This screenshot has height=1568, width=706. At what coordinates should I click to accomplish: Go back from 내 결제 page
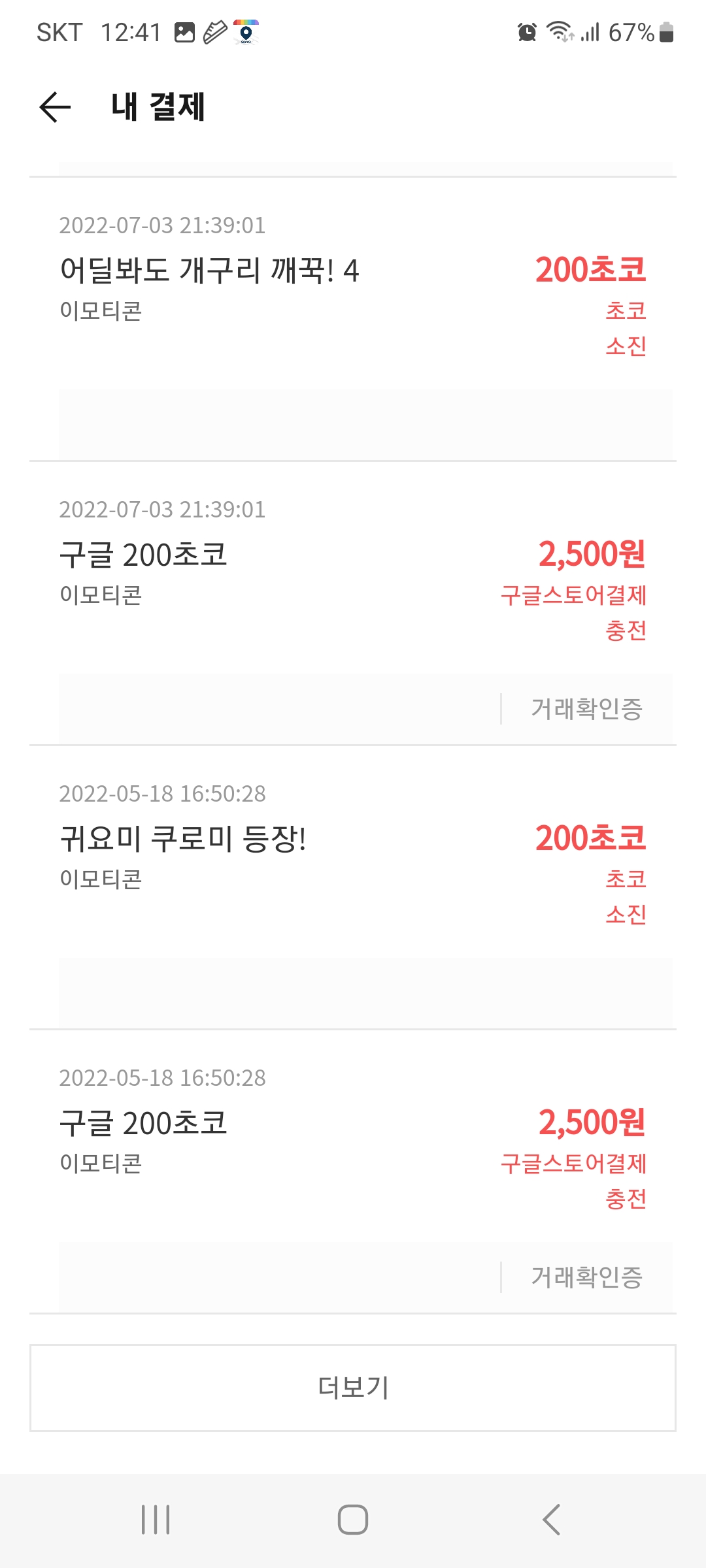tap(55, 107)
